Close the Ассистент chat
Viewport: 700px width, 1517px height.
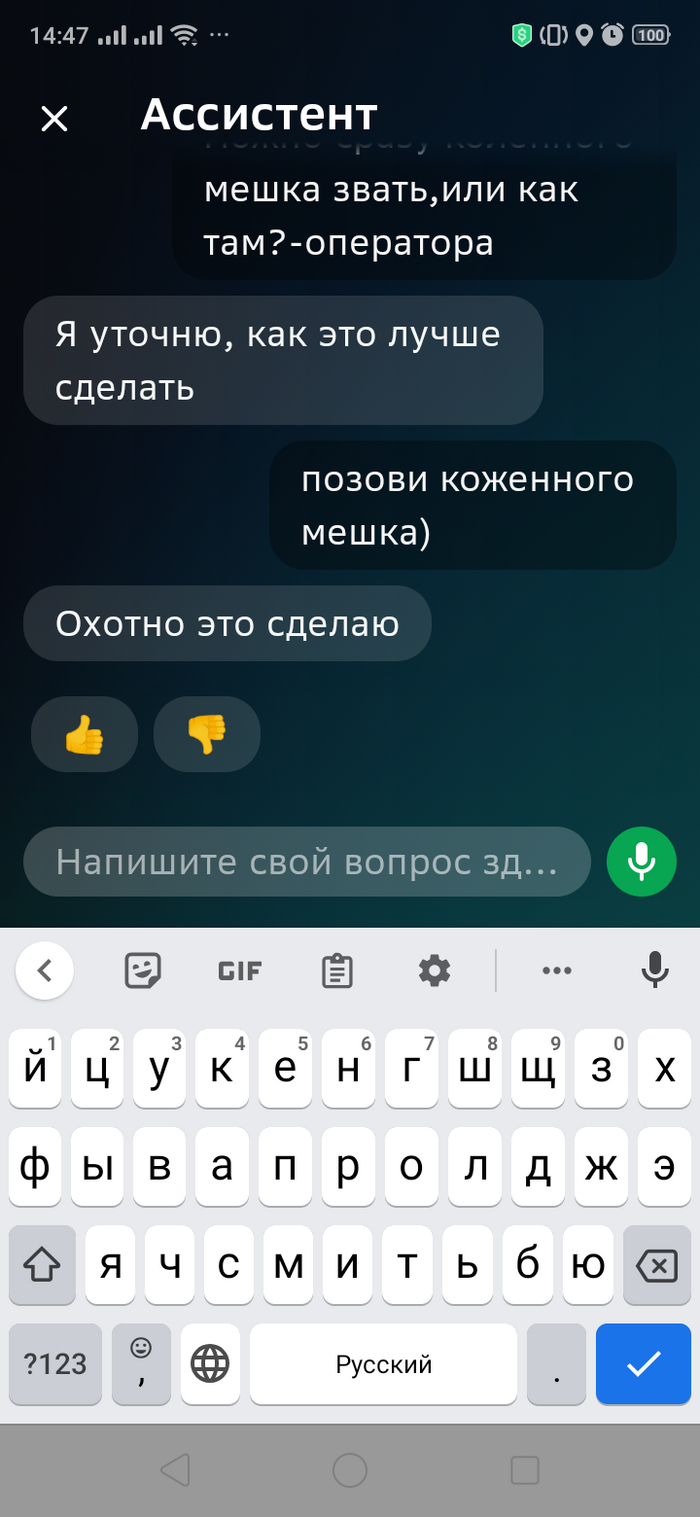[54, 119]
